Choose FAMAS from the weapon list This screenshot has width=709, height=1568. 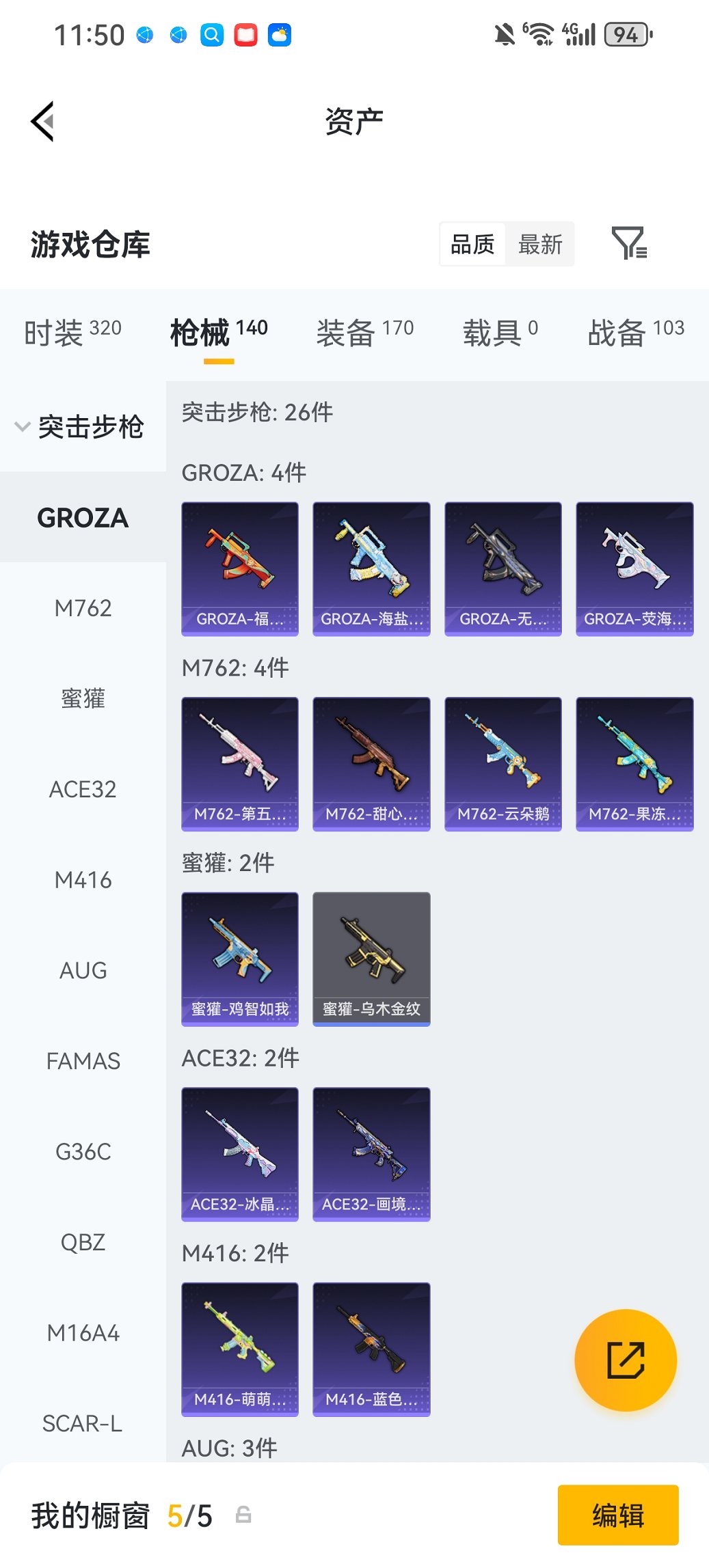coord(83,1061)
